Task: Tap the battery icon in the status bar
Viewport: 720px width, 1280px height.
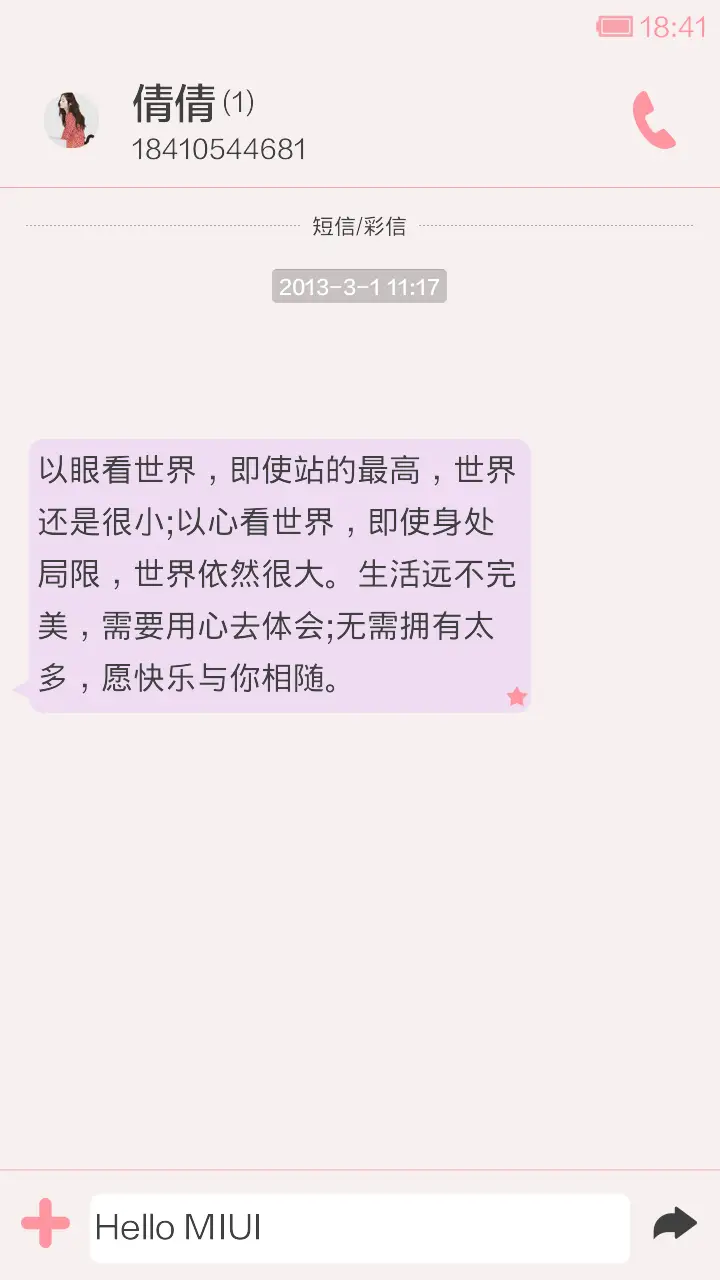Action: tap(613, 27)
